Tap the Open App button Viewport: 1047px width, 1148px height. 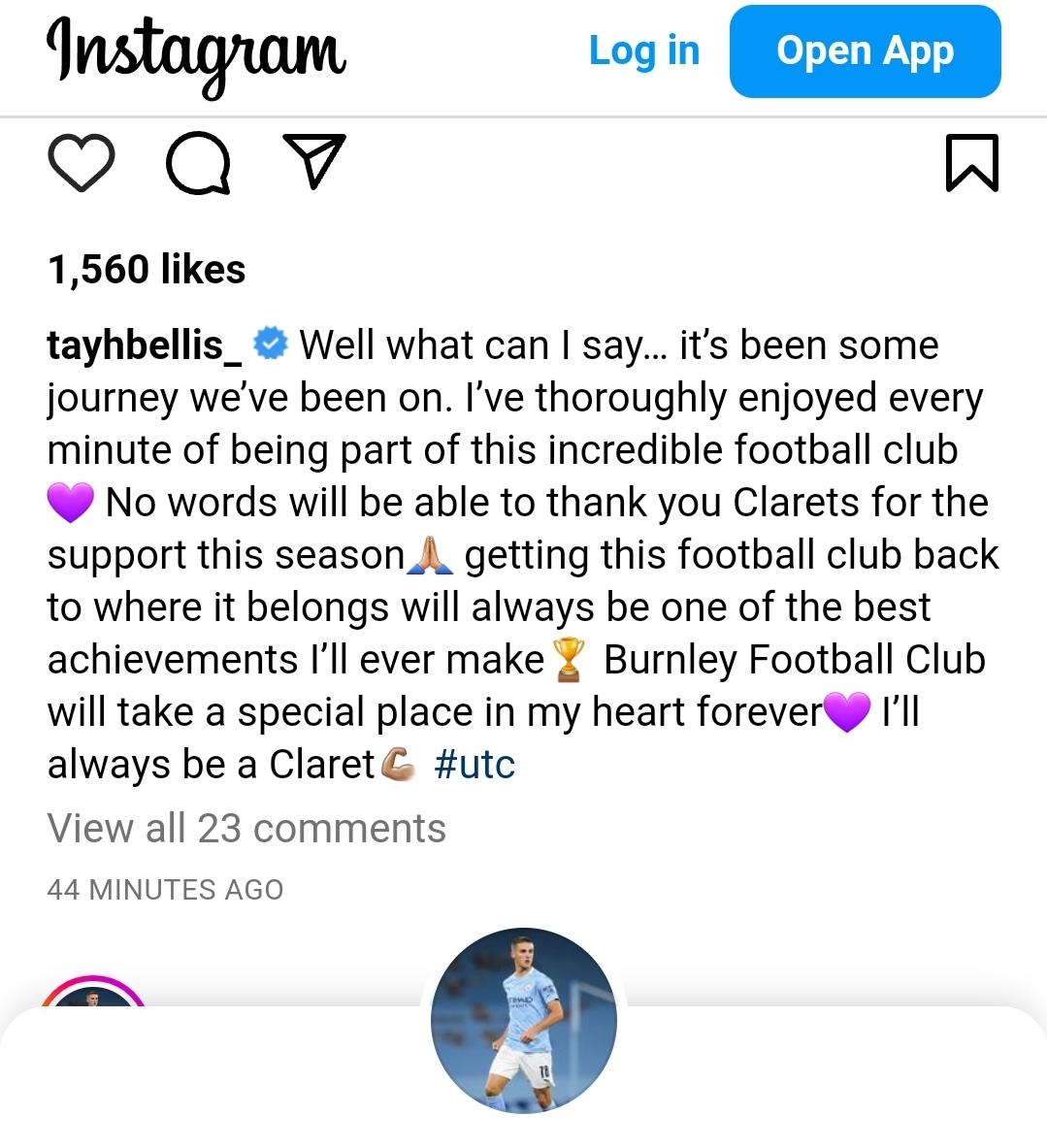click(865, 51)
